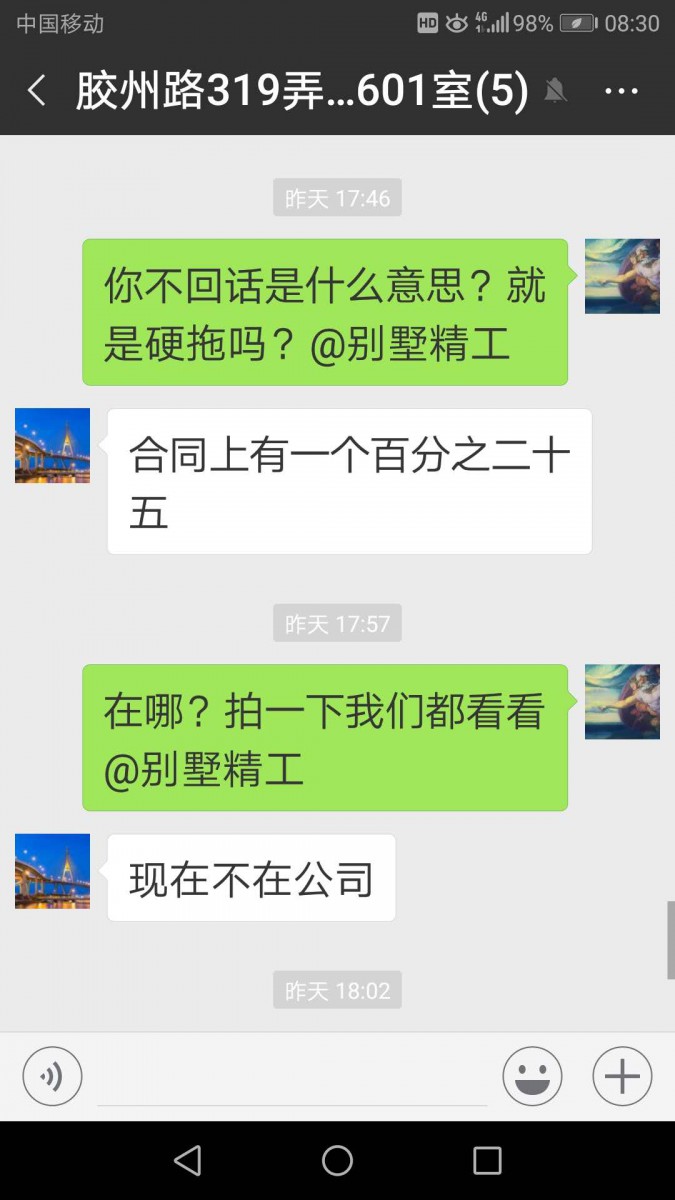Open own avatar beside '在哪？拍一下' message

pos(622,702)
